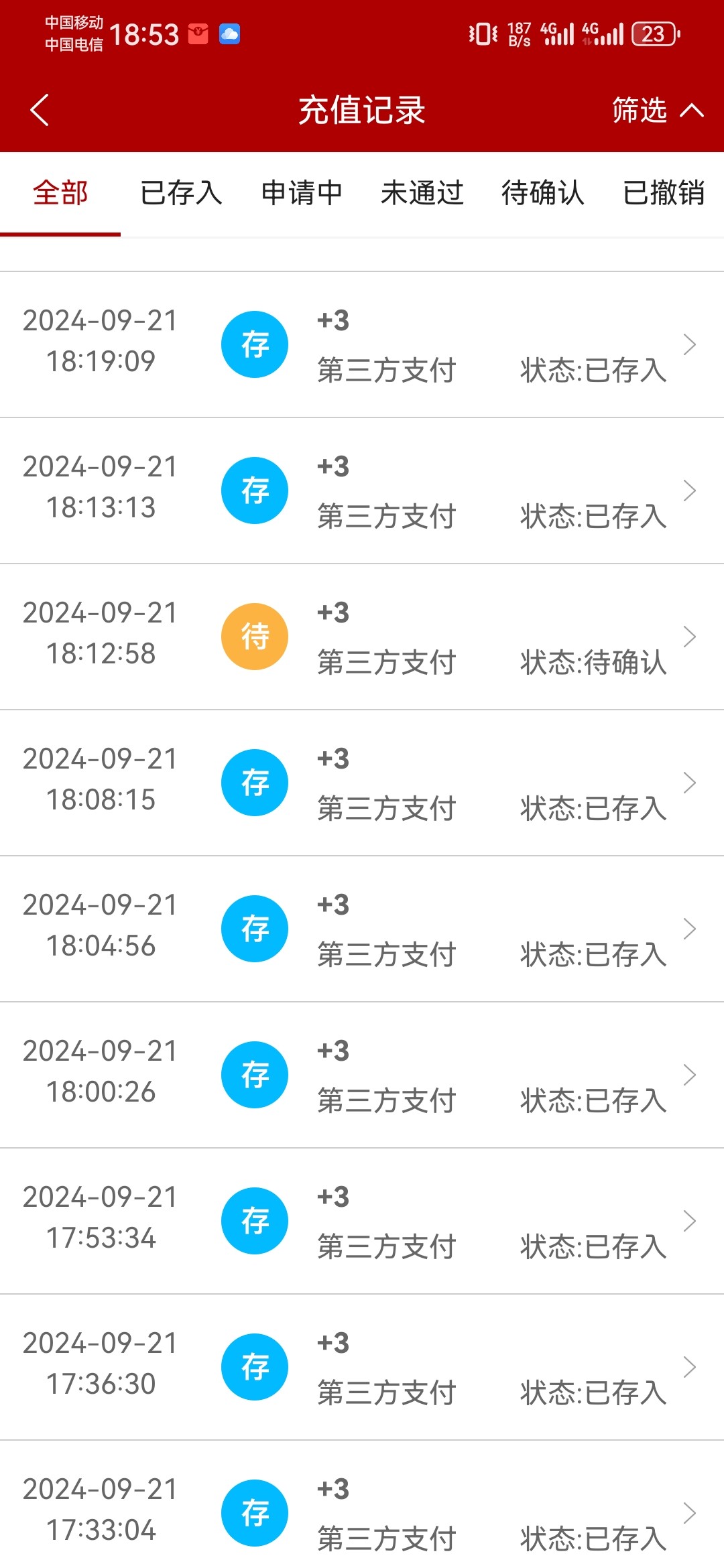Screen dimensions: 724x1568
Task: Select the 全部 tab
Action: click(60, 193)
